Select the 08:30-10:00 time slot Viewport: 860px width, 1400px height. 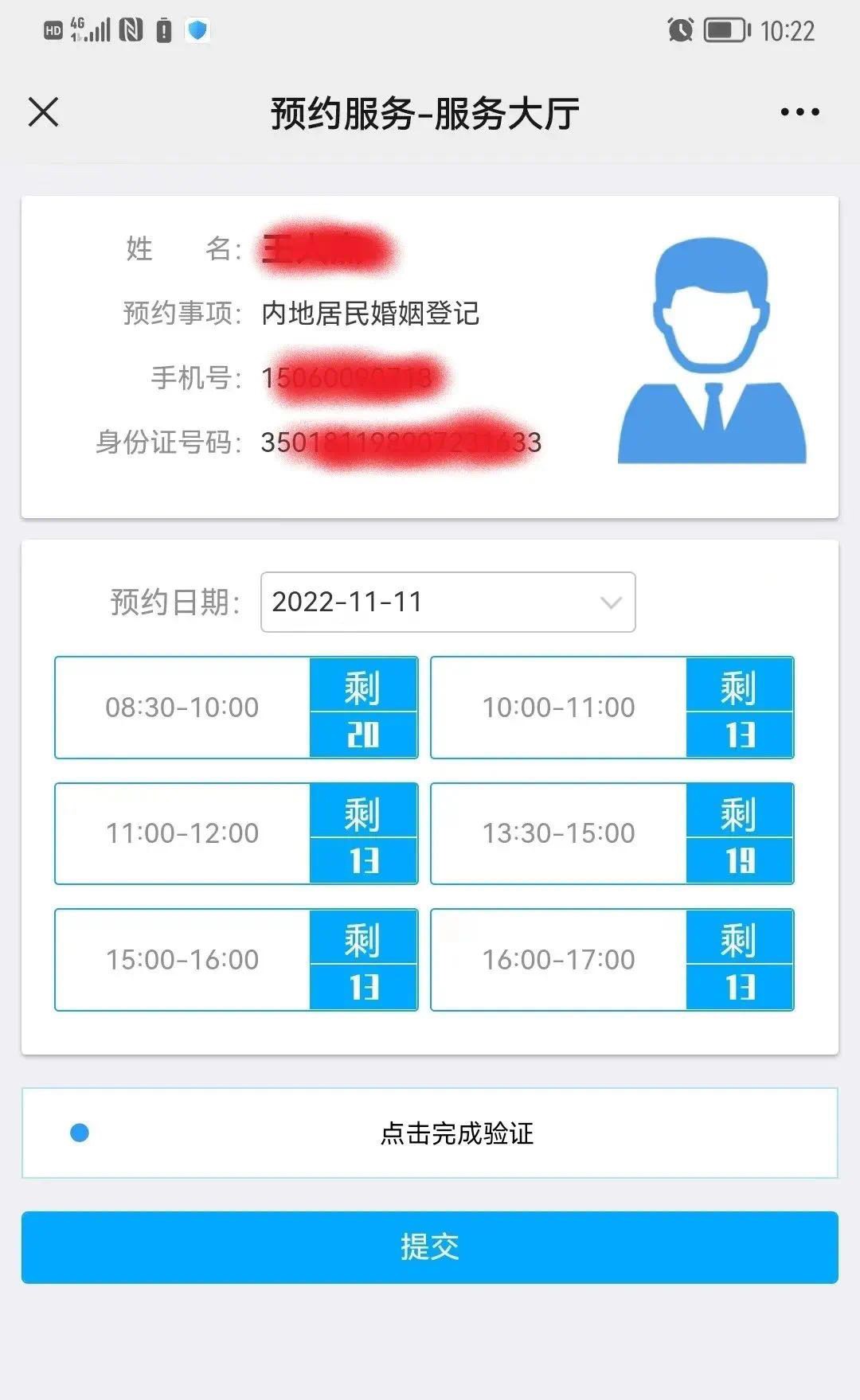click(236, 708)
